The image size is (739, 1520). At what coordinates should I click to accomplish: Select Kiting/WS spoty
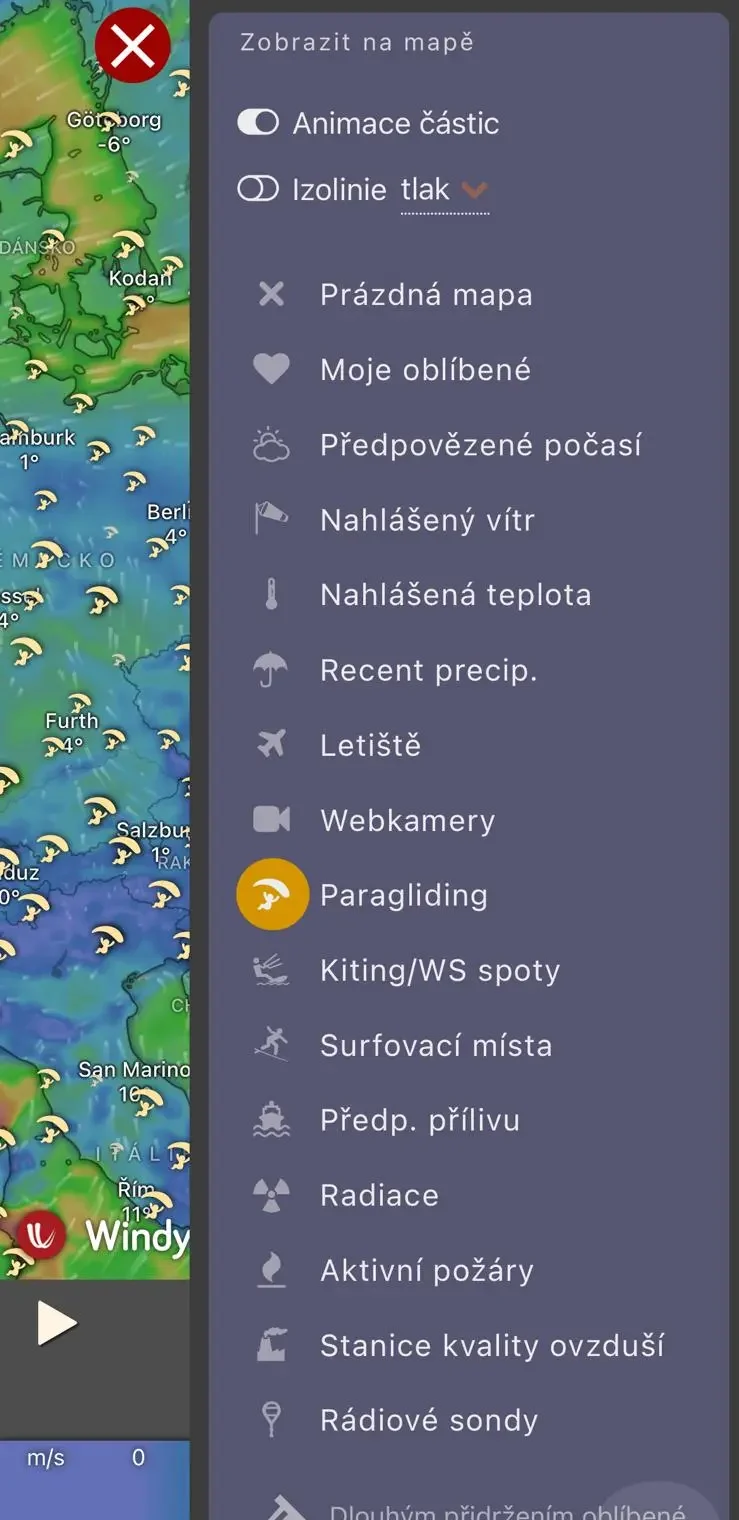(439, 970)
